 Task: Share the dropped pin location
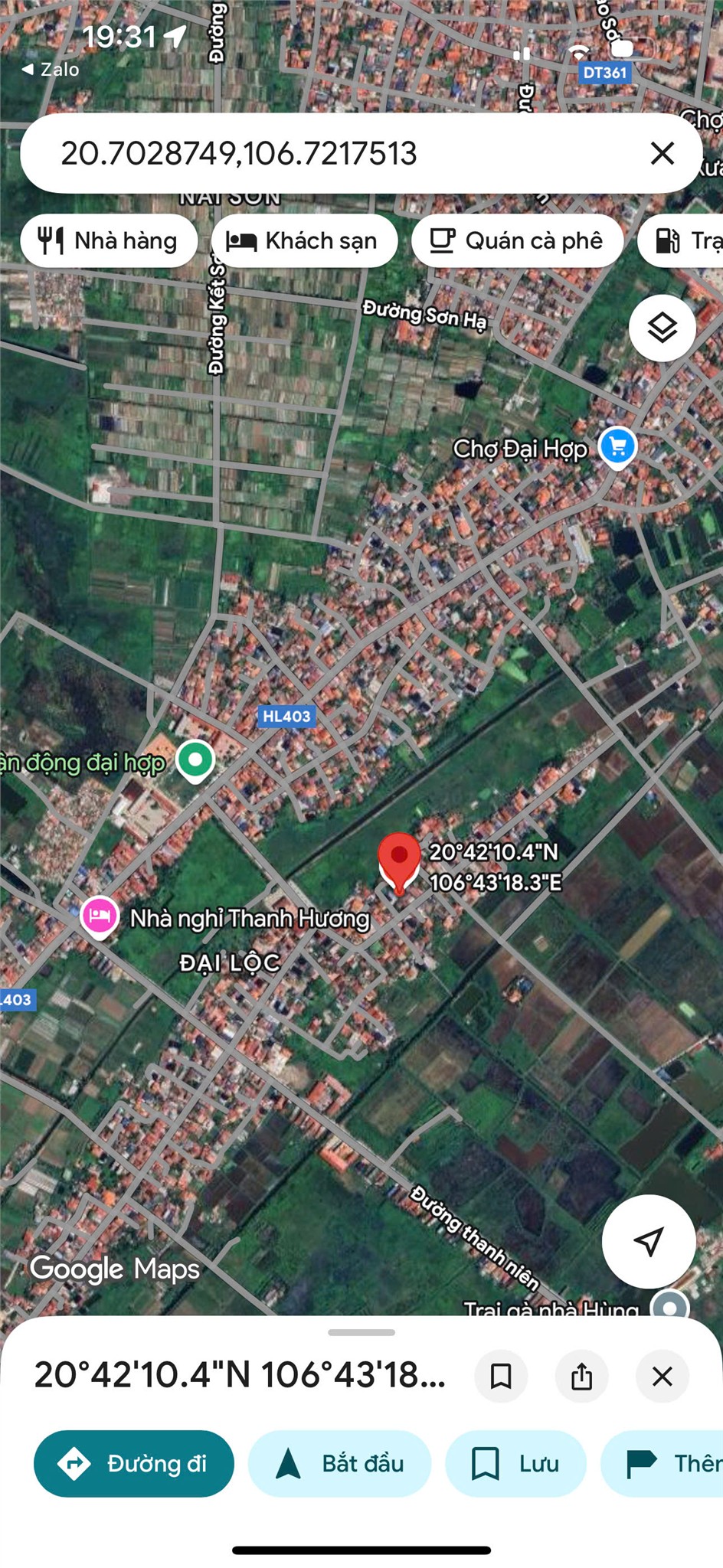(x=581, y=1376)
